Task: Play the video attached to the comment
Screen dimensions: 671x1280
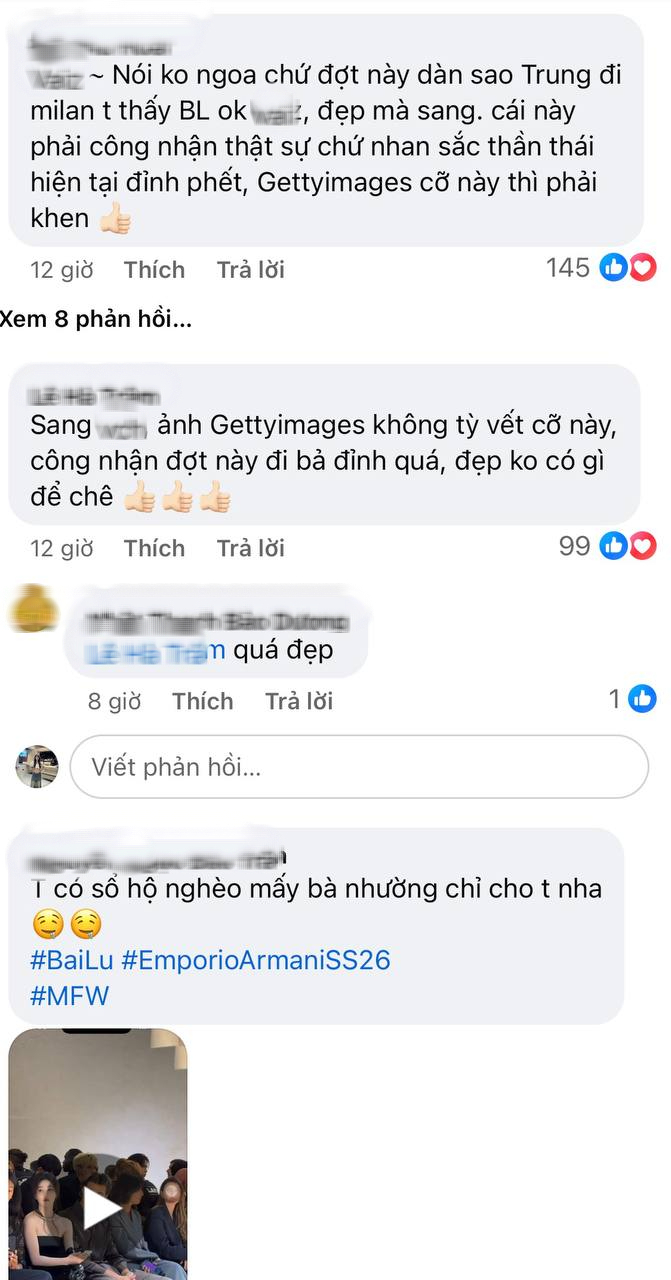Action: [98, 1208]
